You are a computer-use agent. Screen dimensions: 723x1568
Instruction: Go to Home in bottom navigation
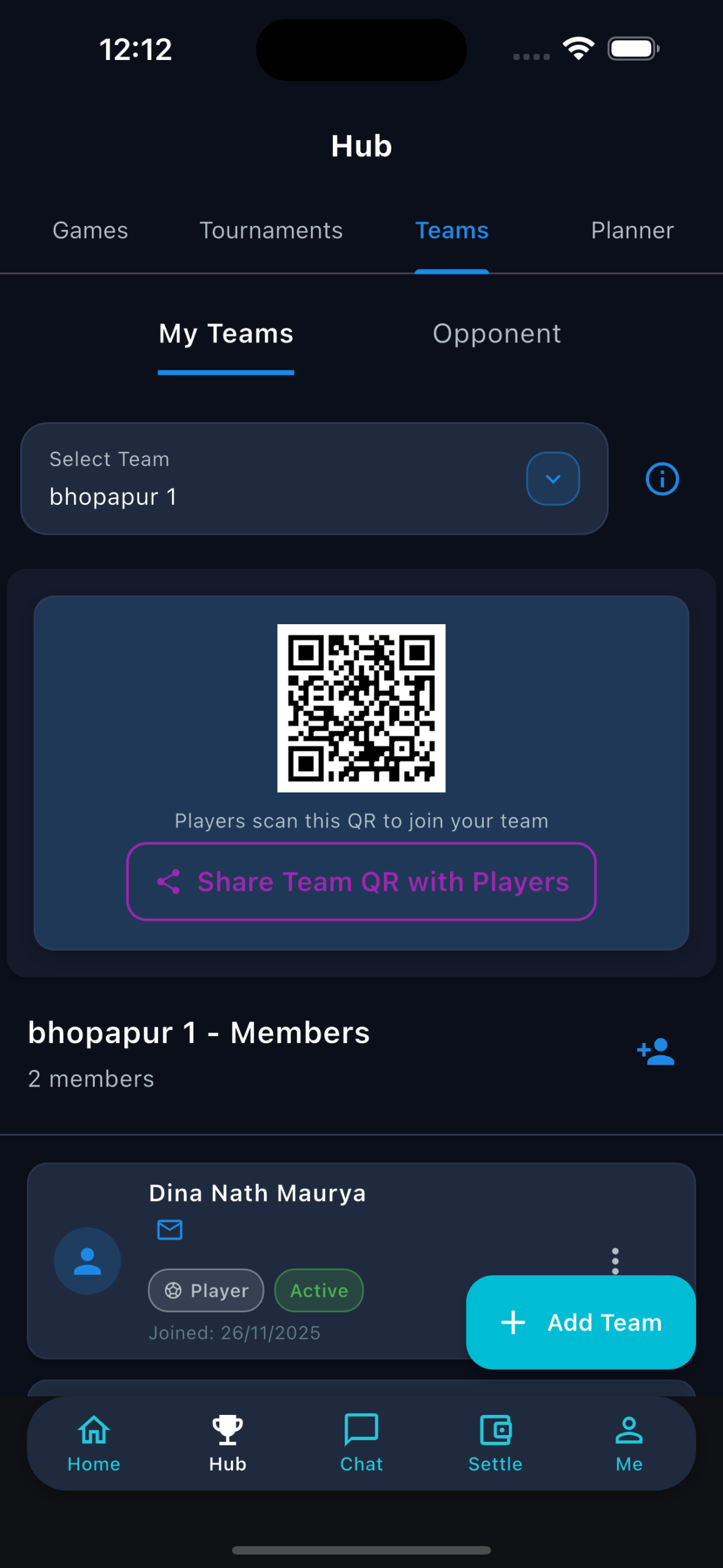[x=94, y=1442]
